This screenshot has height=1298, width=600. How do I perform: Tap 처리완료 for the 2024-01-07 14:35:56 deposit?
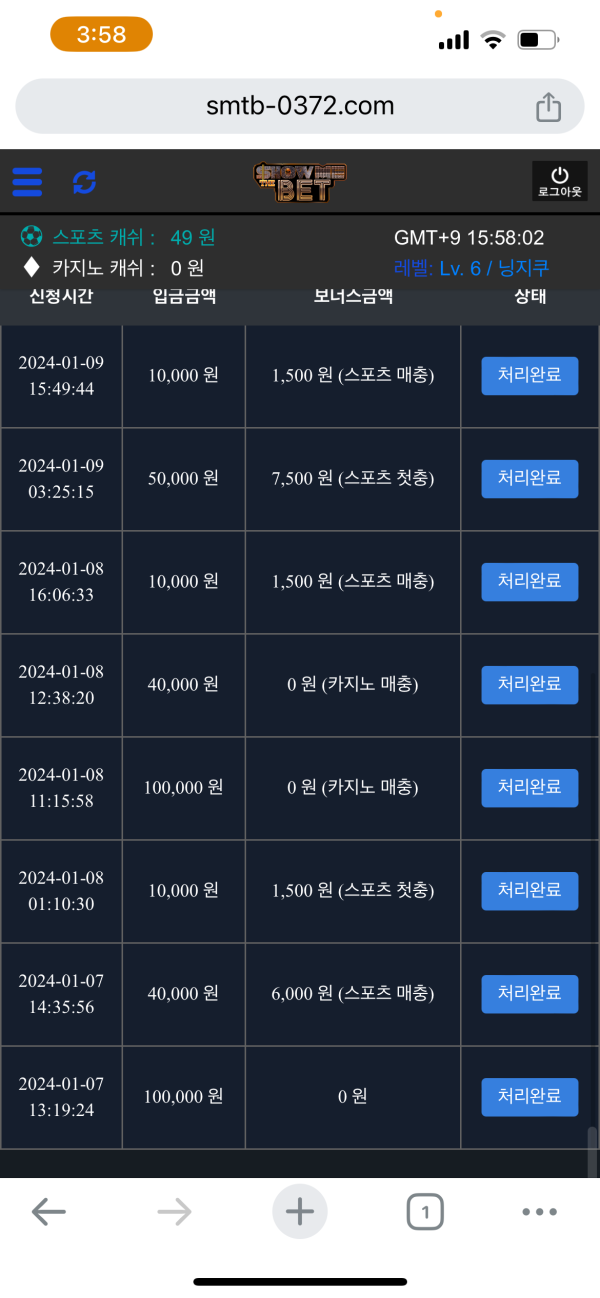click(530, 994)
